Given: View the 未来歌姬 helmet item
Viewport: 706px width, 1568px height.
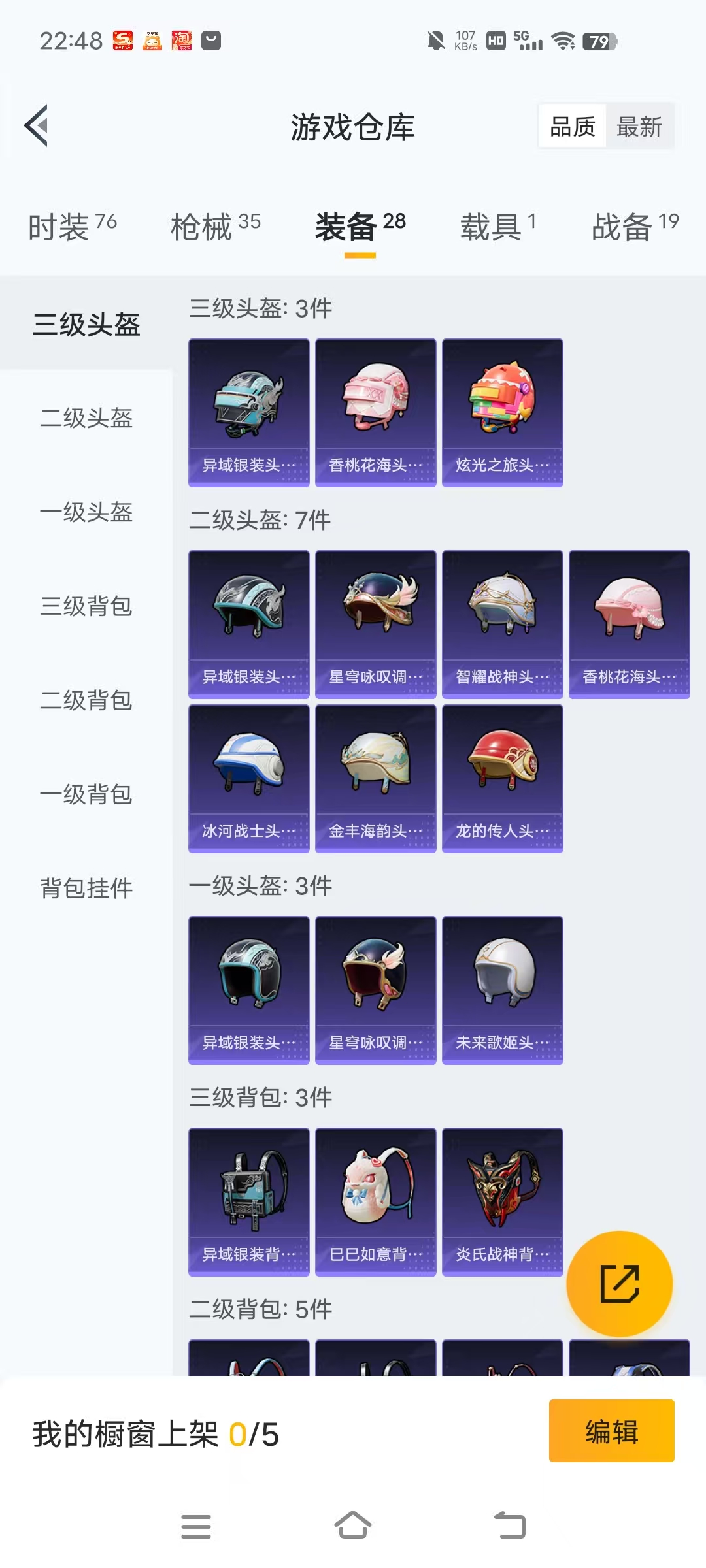Looking at the screenshot, I should coord(502,990).
